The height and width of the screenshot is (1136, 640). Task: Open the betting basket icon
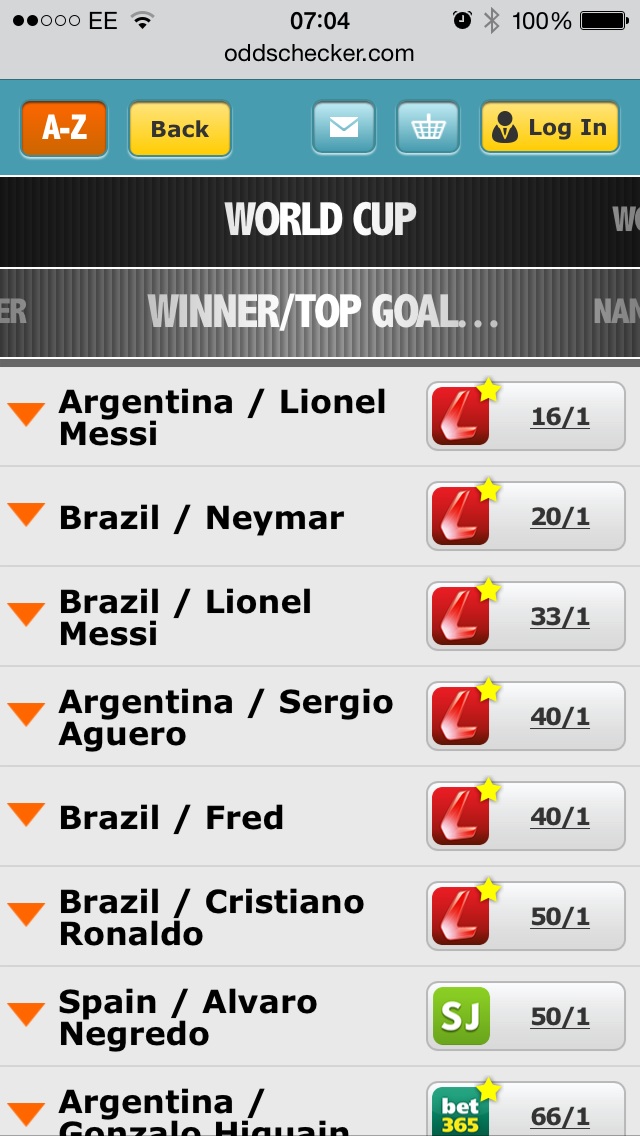point(428,128)
